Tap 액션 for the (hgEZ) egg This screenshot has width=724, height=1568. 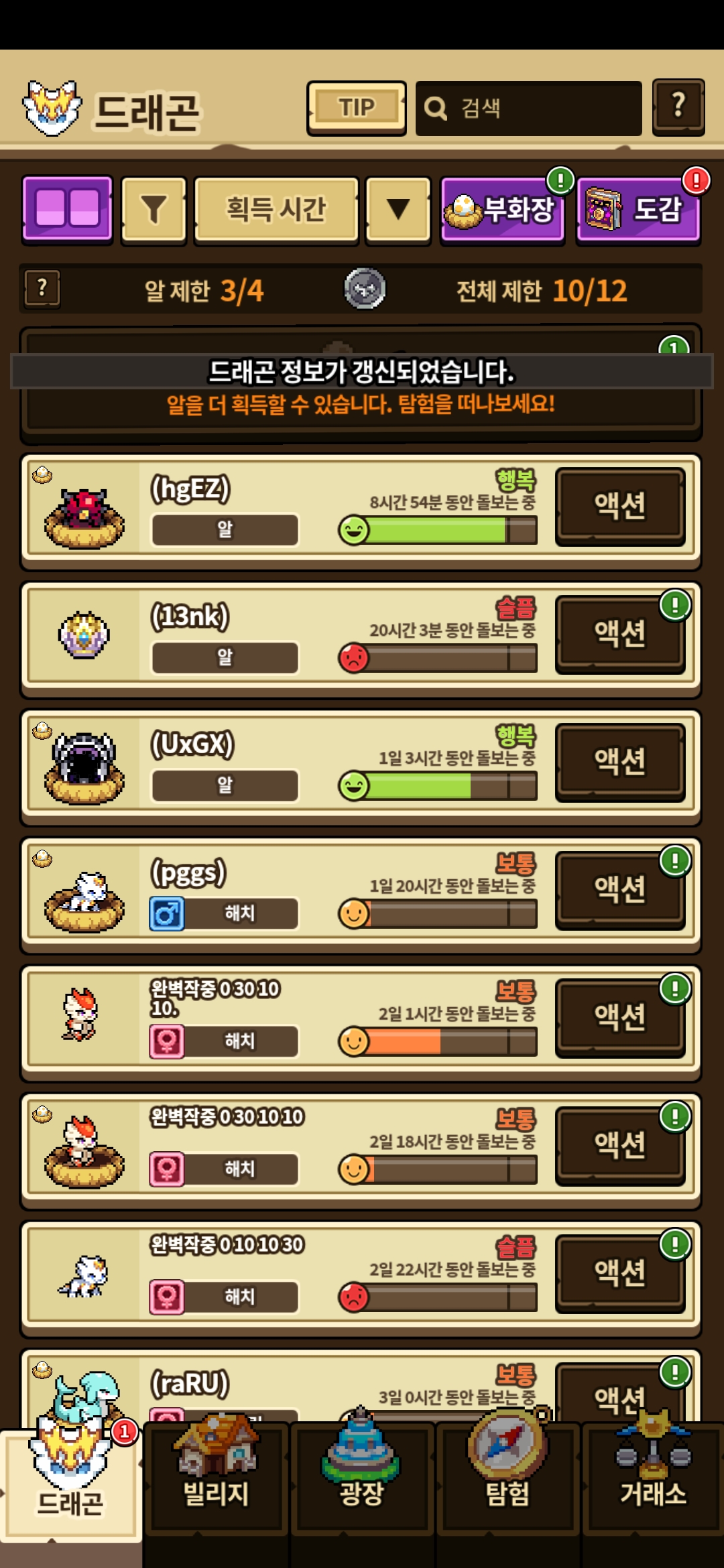pos(619,506)
